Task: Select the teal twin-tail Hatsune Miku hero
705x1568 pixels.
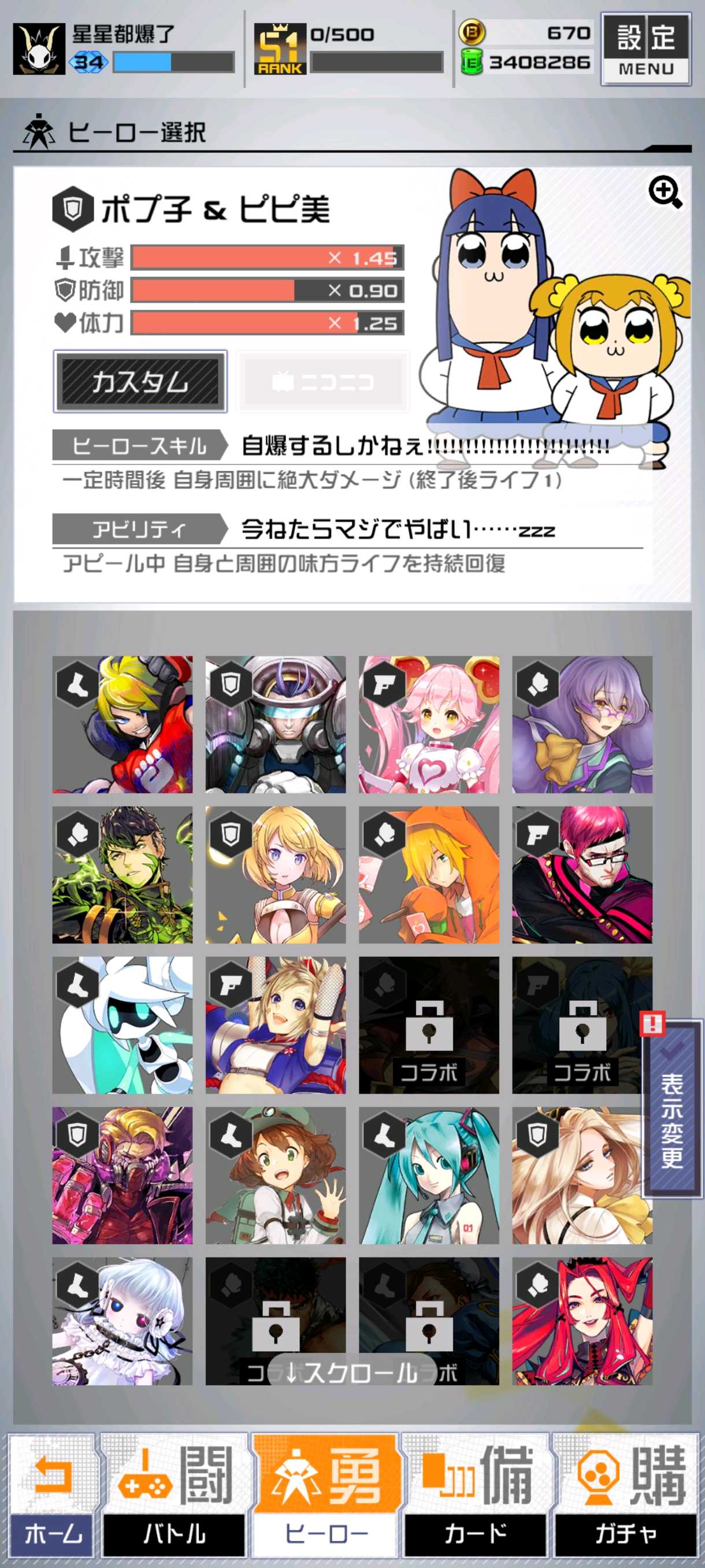Action: click(x=429, y=1175)
